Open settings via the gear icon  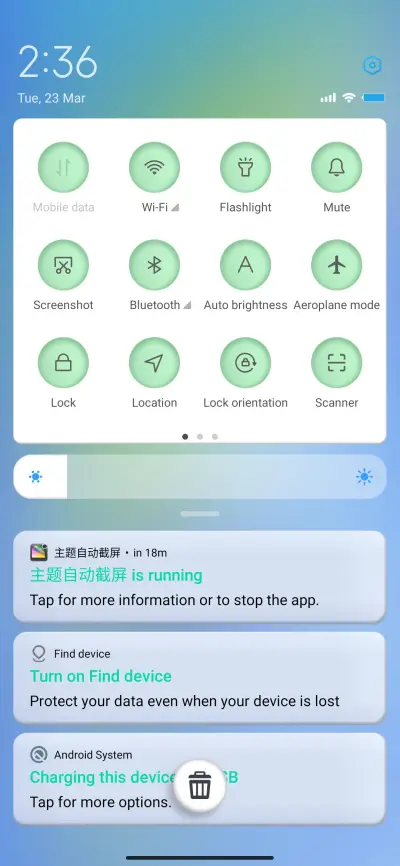coord(373,66)
